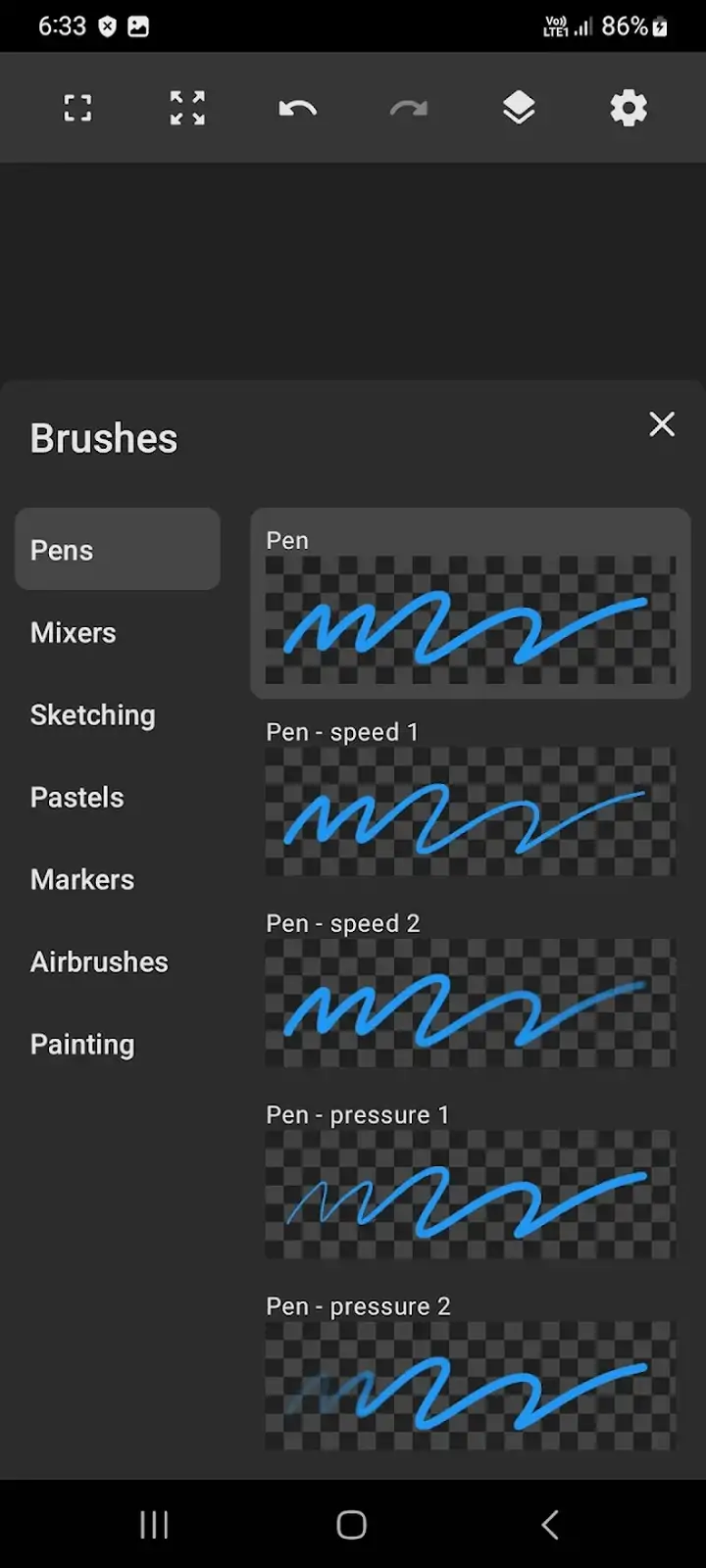Switch to Sketching brushes
Viewport: 706px width, 1568px height.
point(118,714)
